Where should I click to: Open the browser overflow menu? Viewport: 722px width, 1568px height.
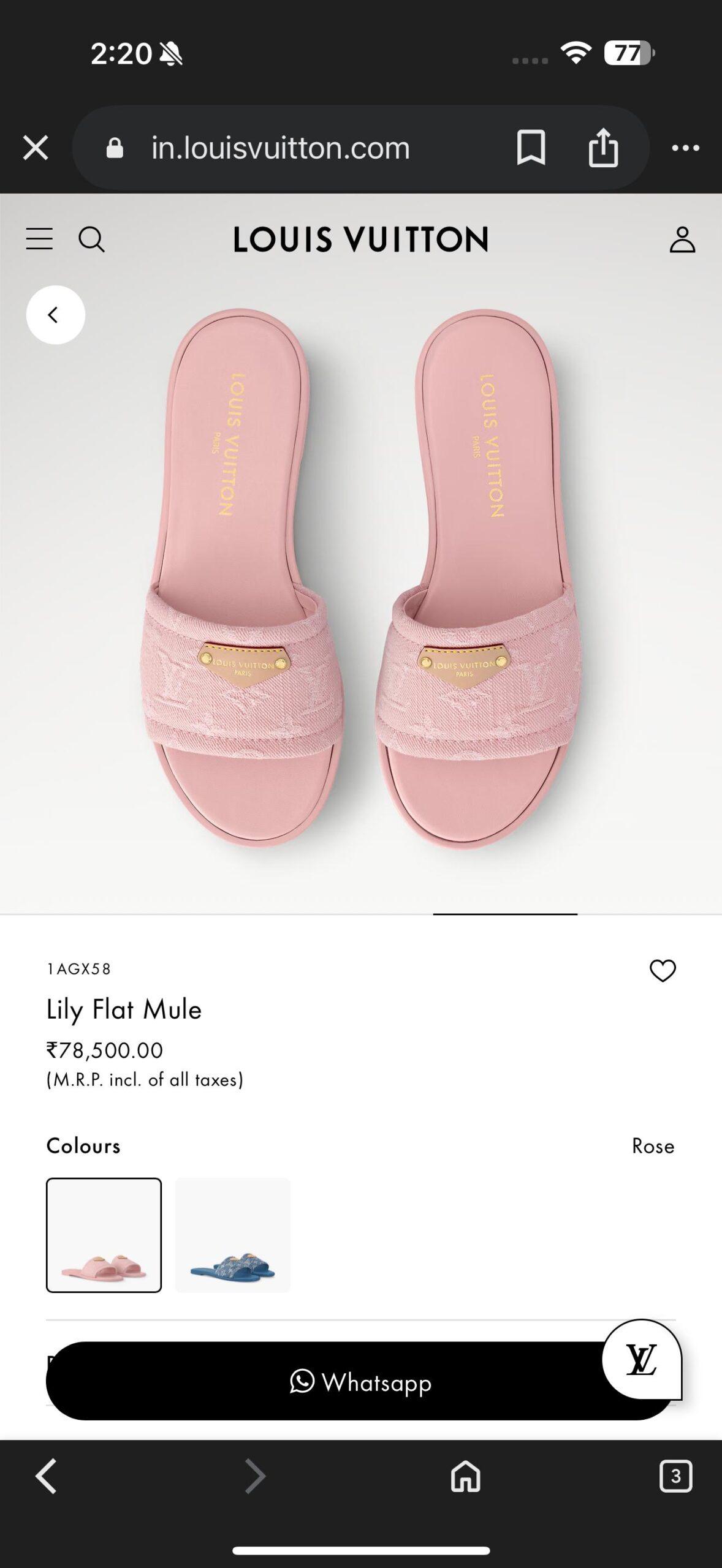pyautogui.click(x=685, y=148)
